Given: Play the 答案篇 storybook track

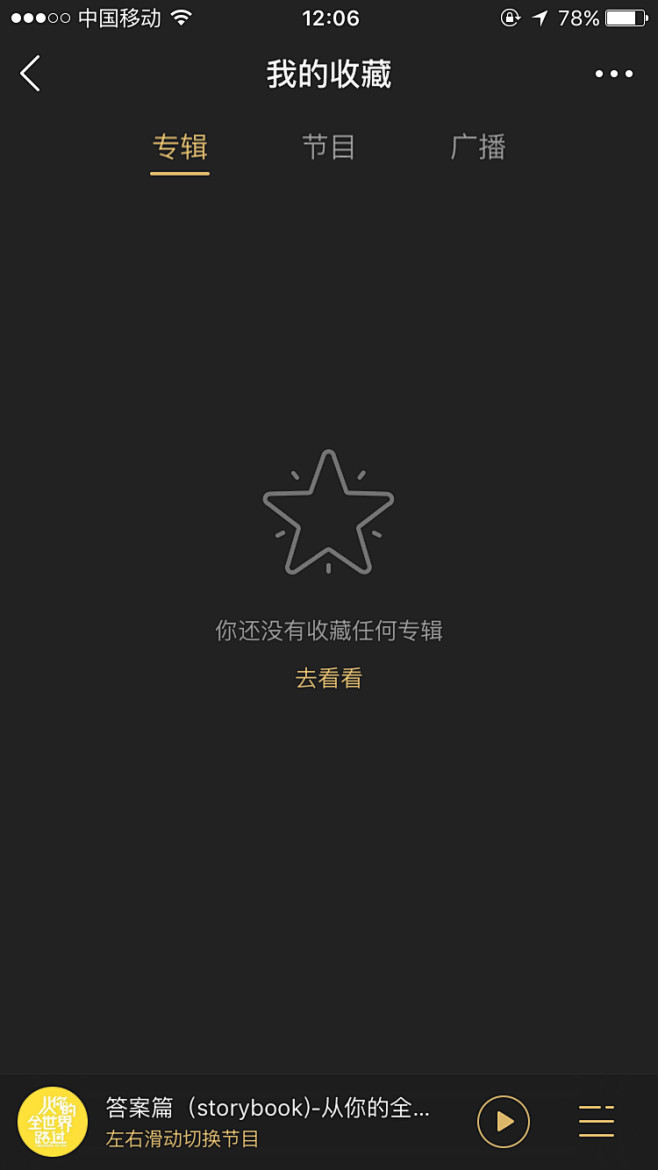Looking at the screenshot, I should click(x=503, y=1122).
